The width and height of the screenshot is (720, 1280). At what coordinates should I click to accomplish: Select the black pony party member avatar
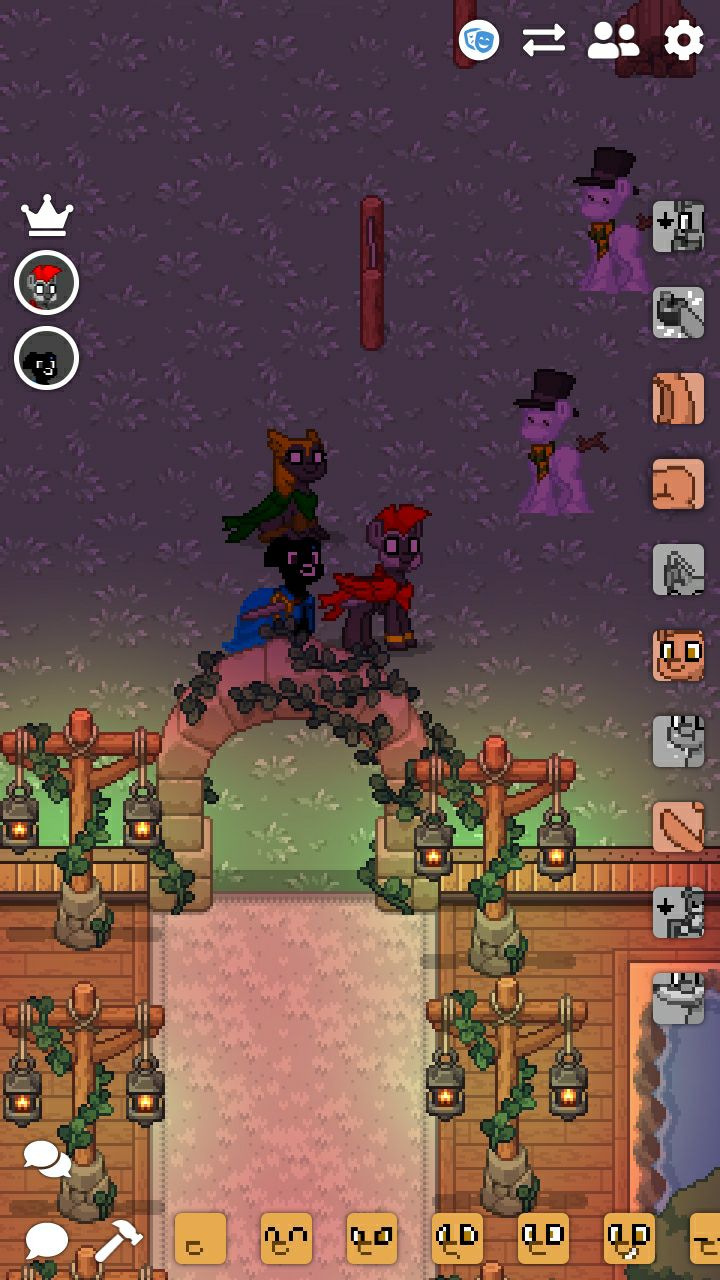(47, 358)
